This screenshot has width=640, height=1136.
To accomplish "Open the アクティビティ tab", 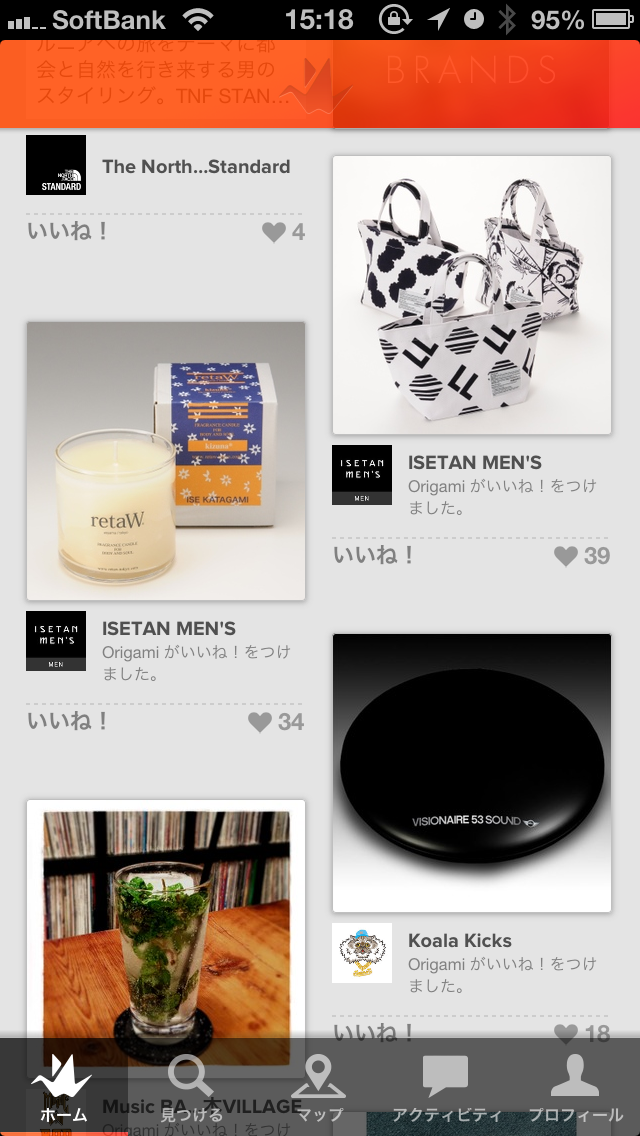I will (446, 1088).
